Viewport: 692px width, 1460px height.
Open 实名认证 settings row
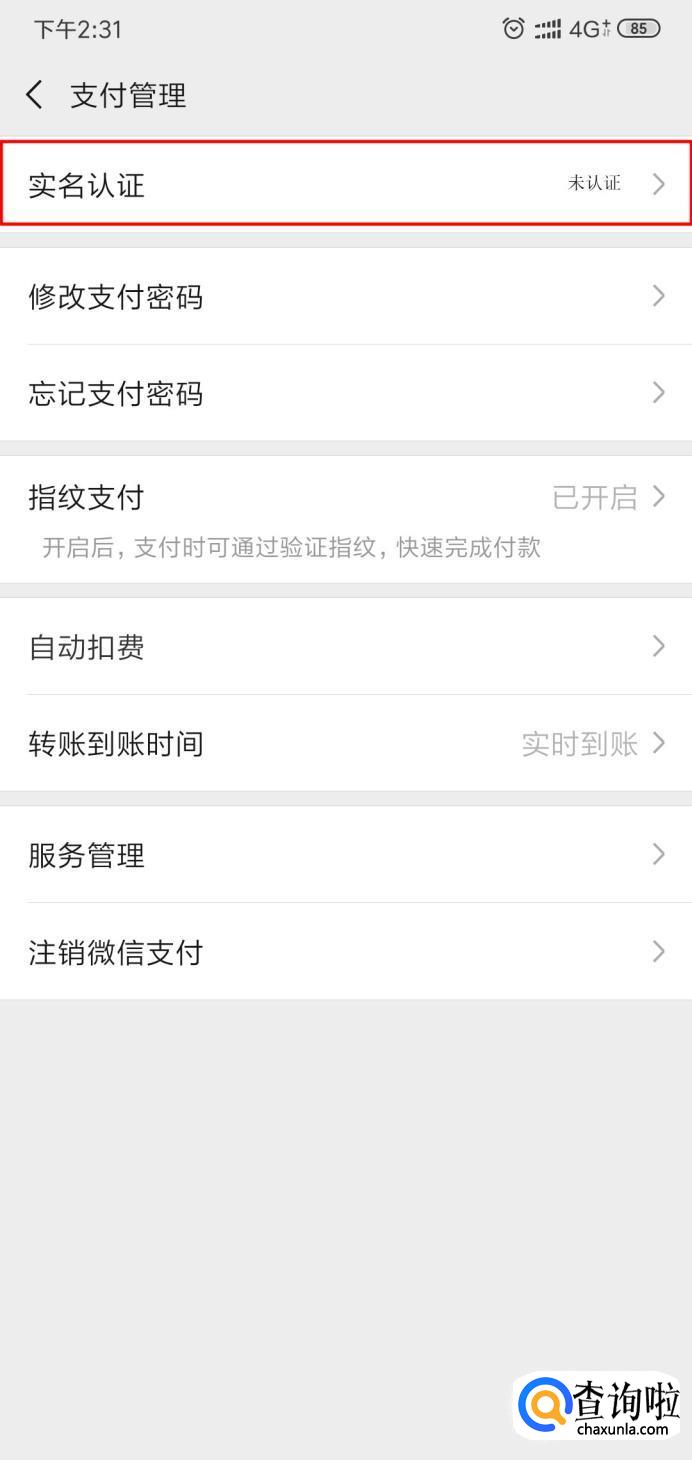click(x=345, y=184)
